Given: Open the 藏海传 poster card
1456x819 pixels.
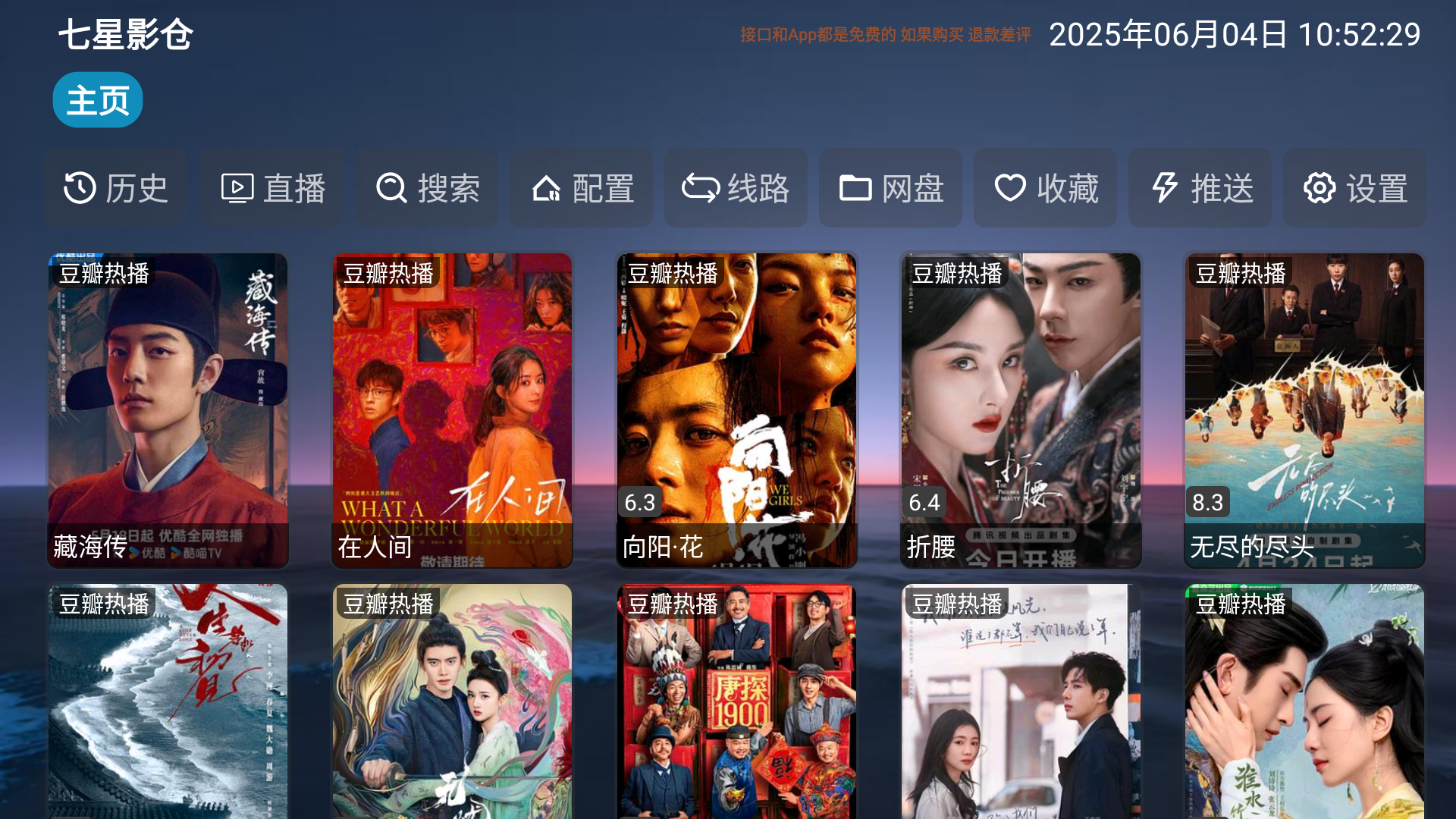Looking at the screenshot, I should pyautogui.click(x=168, y=409).
